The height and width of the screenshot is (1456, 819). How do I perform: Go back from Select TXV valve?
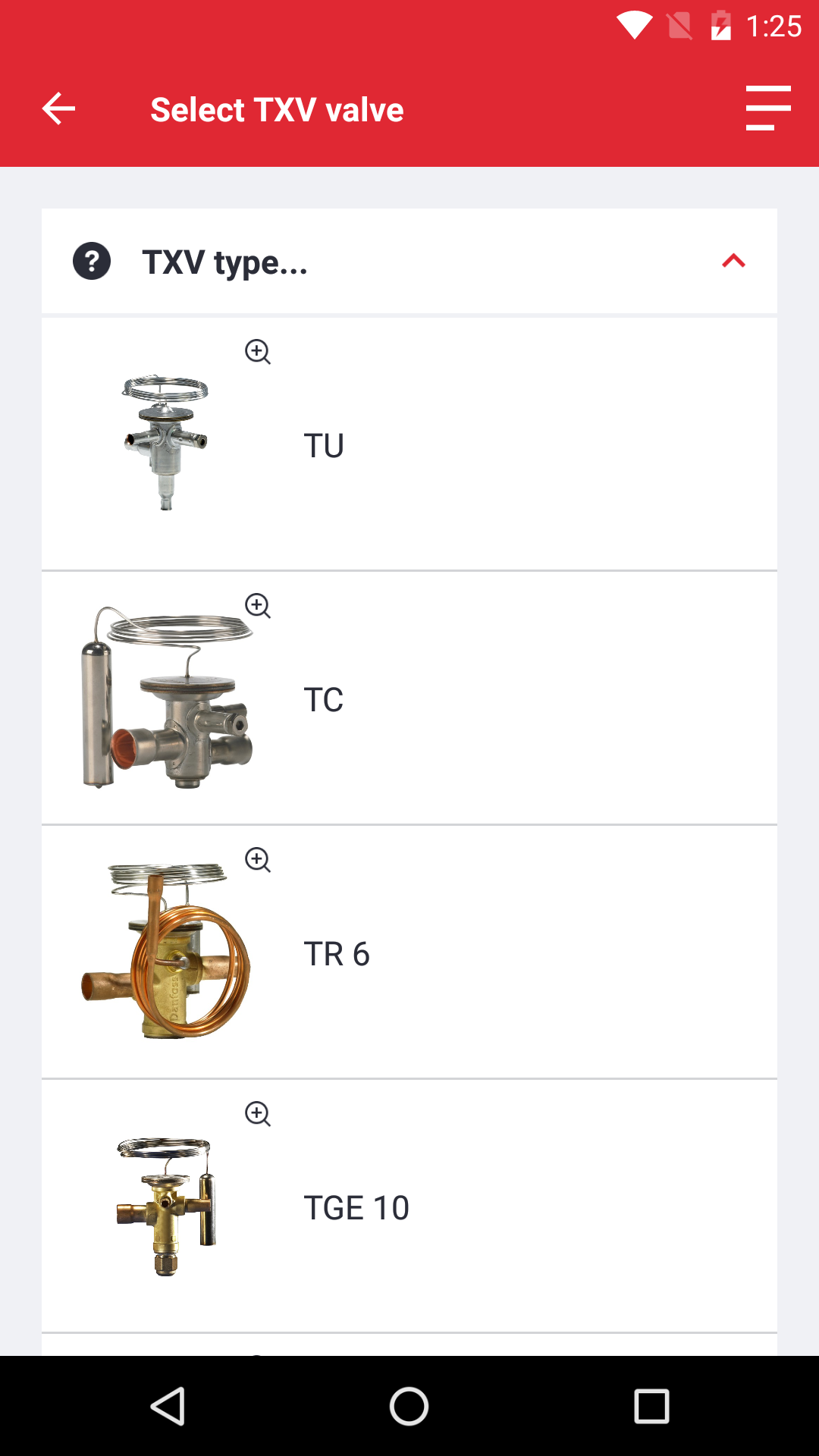click(58, 109)
